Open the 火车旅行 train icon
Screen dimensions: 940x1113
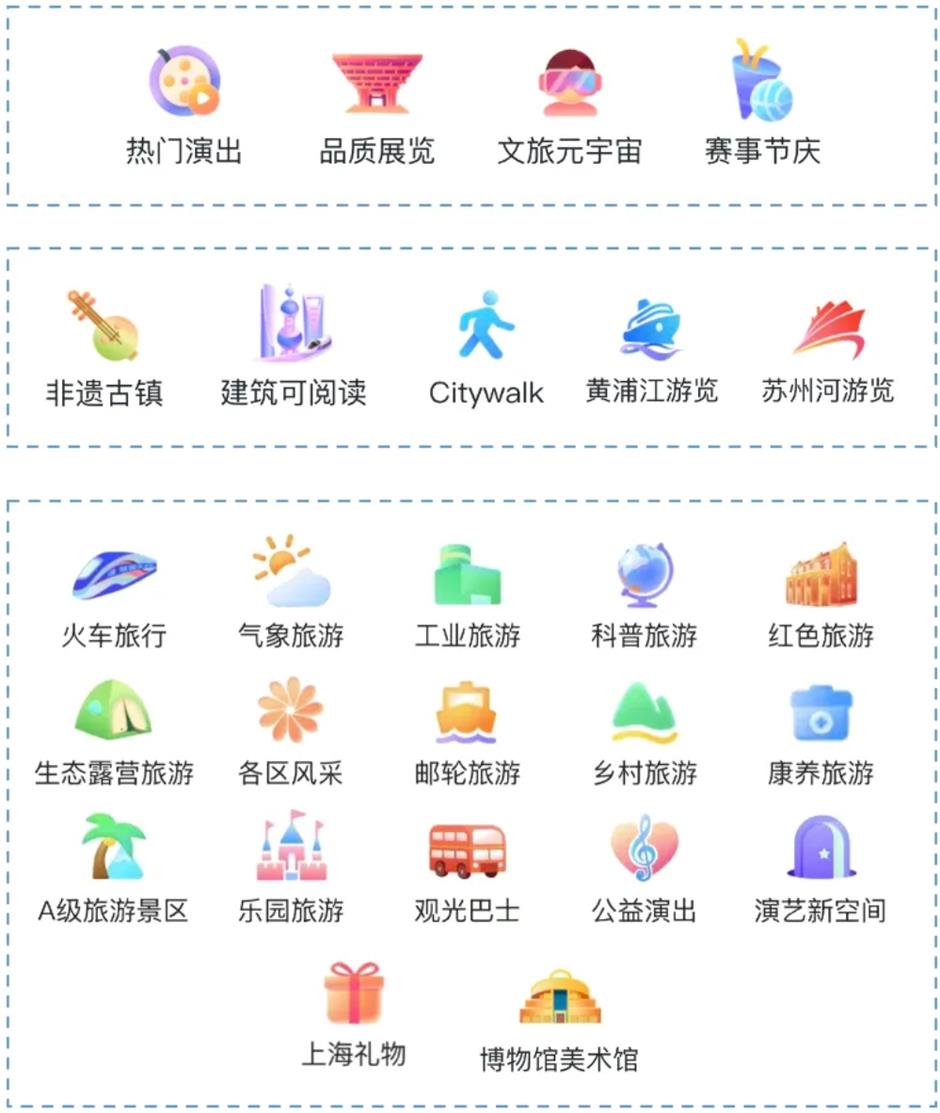[x=113, y=573]
